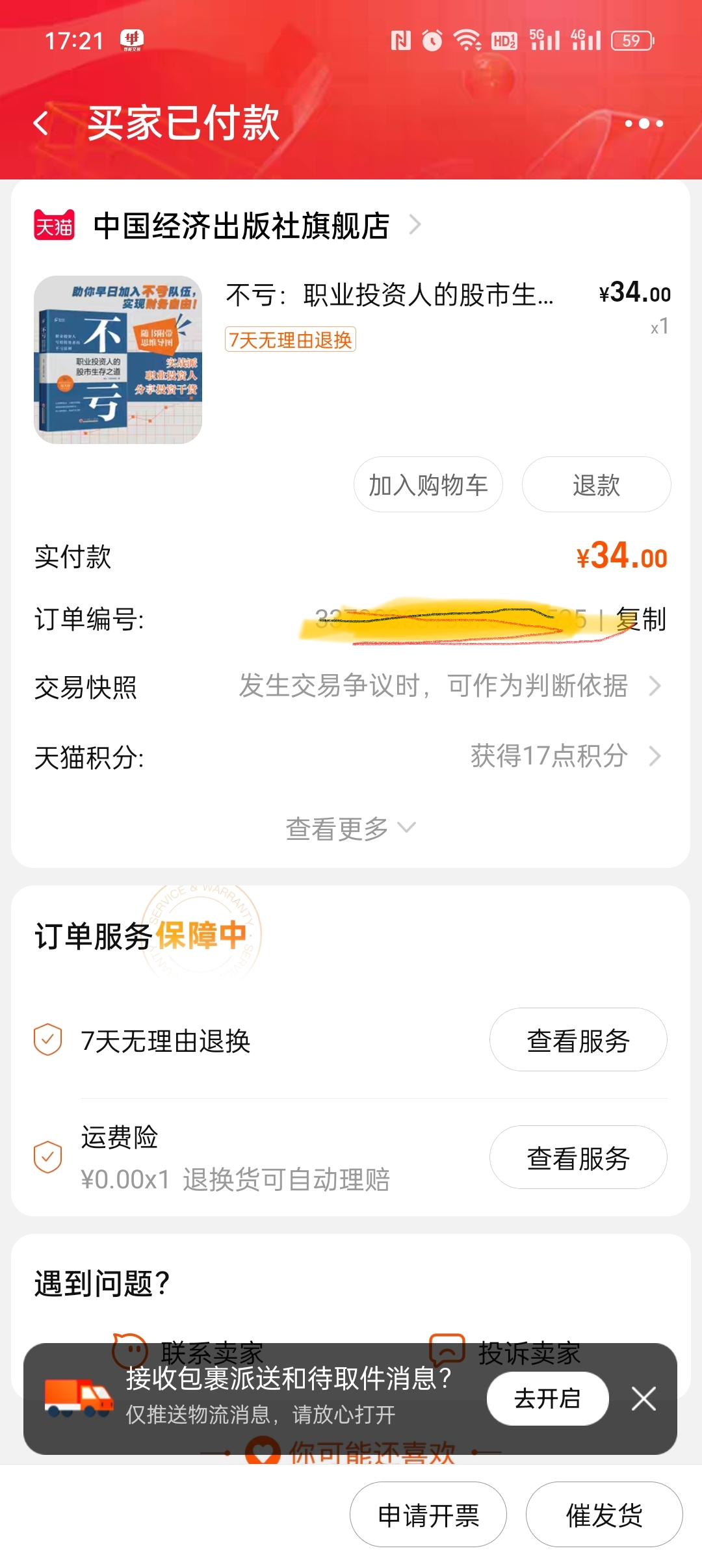Open the three-dot overflow menu
702x1568 pixels.
click(x=643, y=123)
